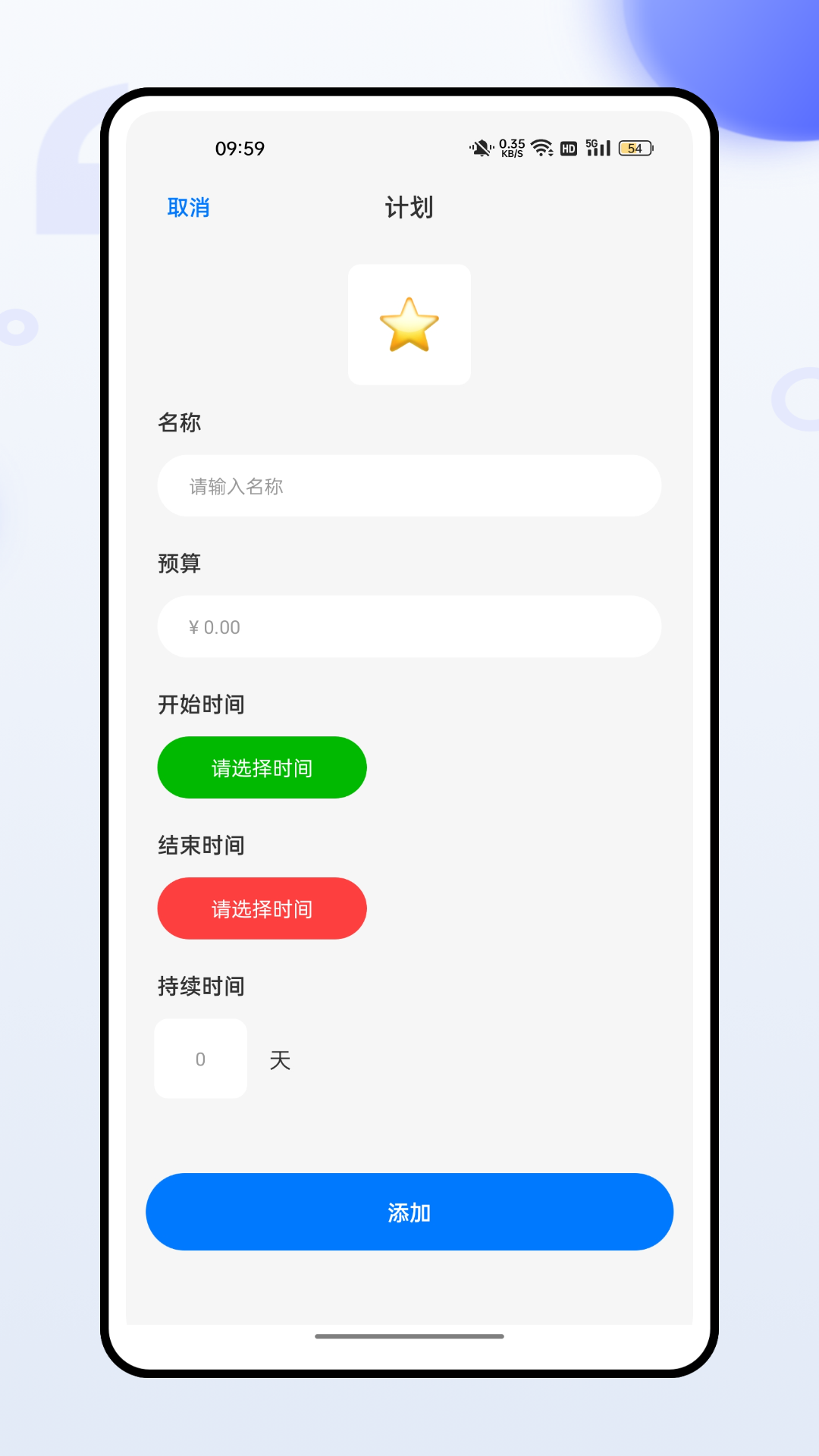Tap the 持续时间 section label
Screen dimensions: 819x1456
tap(200, 986)
